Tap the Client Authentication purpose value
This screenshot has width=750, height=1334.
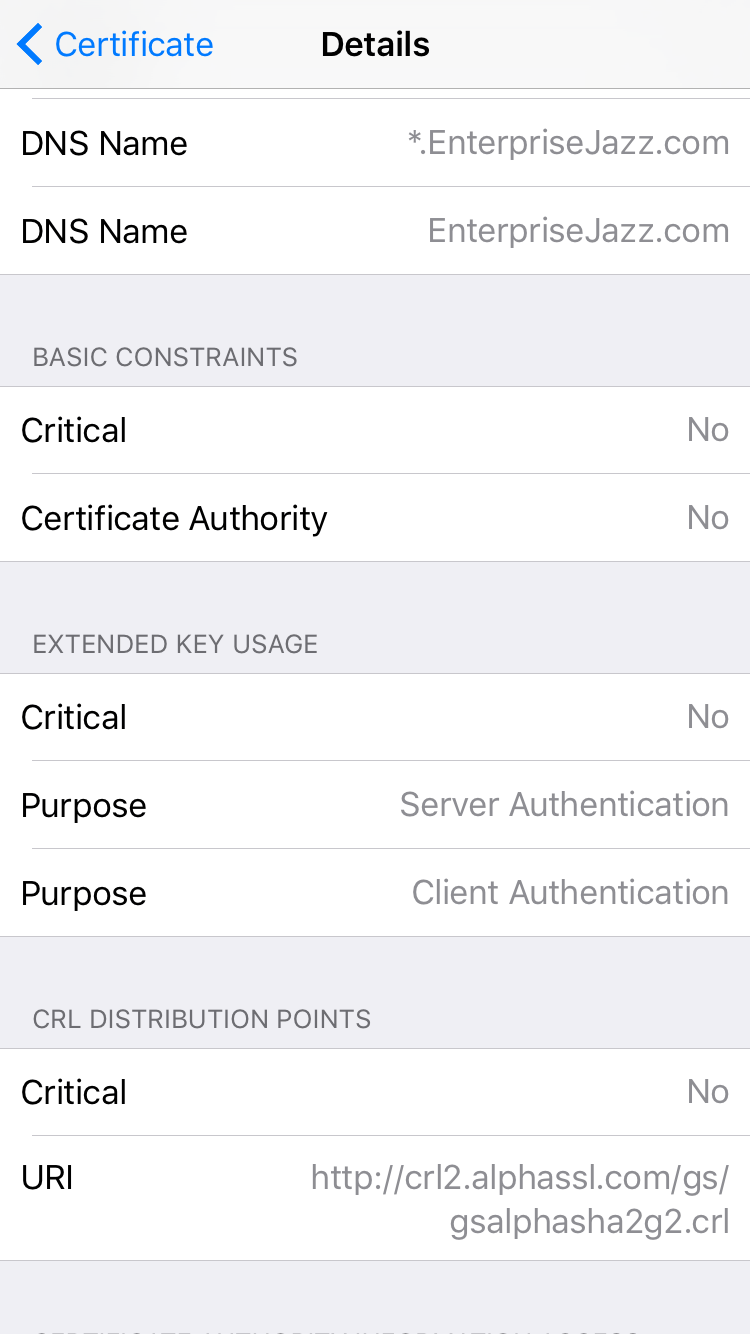[570, 892]
